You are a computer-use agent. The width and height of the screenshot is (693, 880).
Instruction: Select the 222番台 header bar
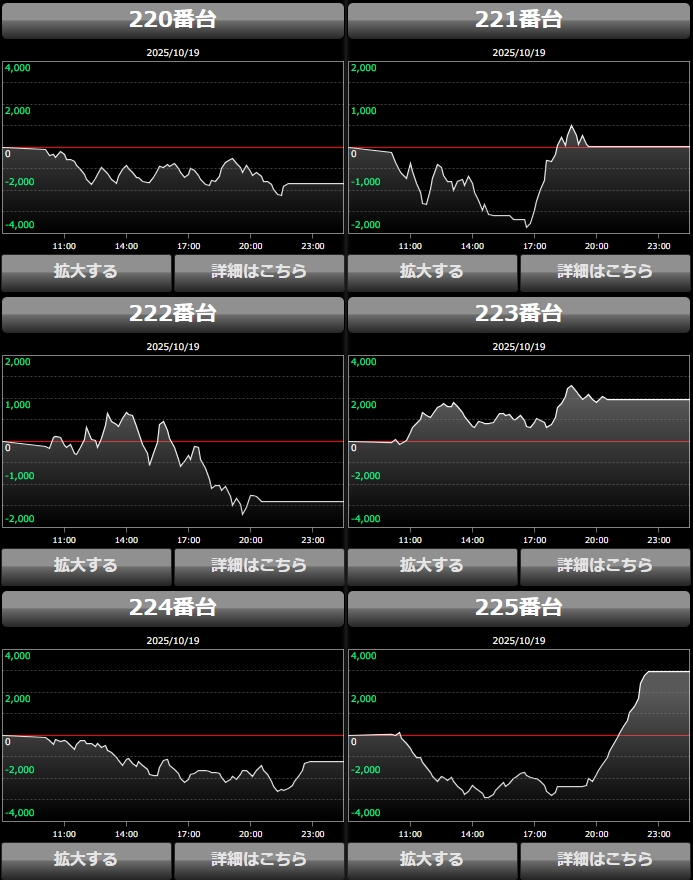coord(173,314)
